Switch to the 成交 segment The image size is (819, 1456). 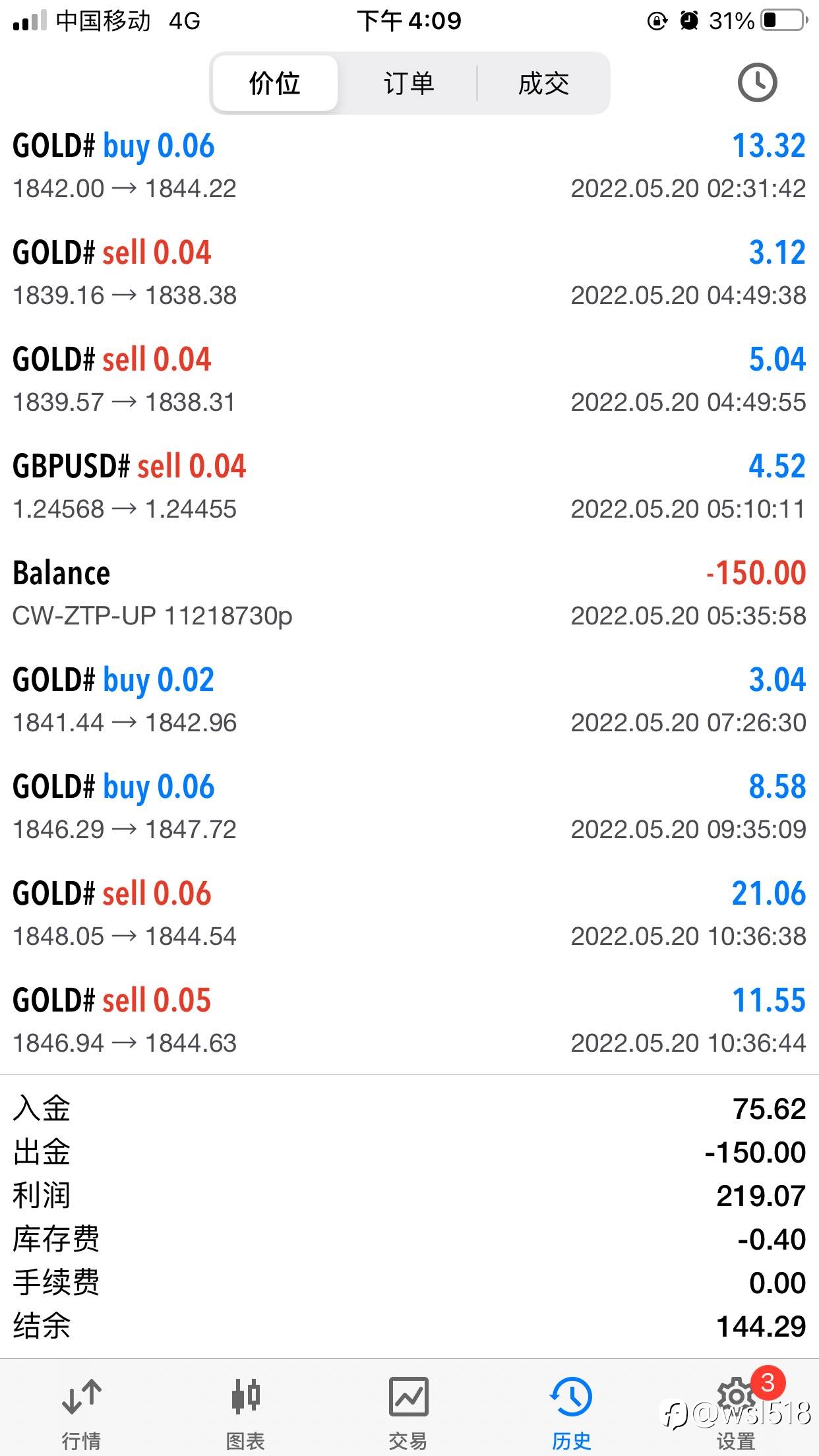click(543, 84)
